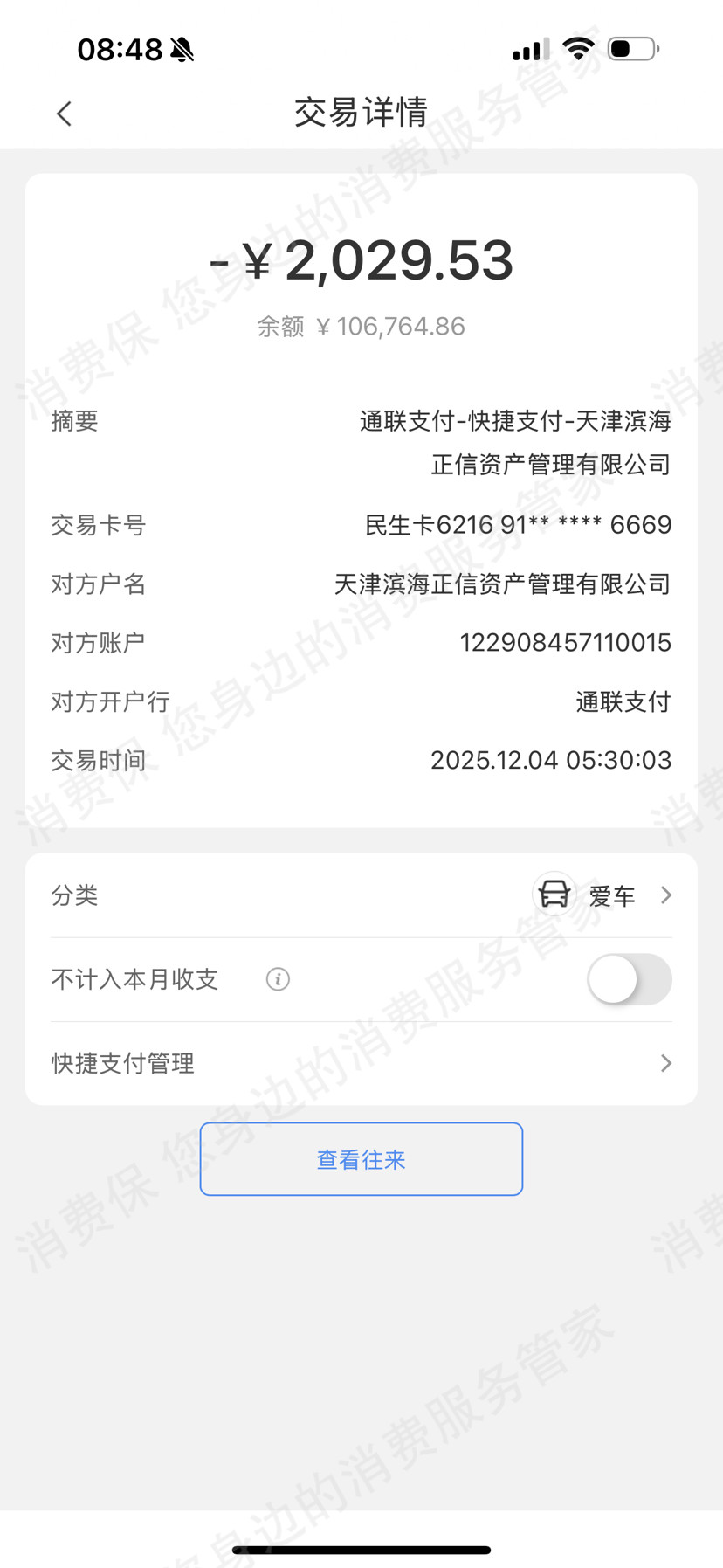Tap the 查看往来 button
This screenshot has width=723, height=1568.
point(361,1159)
